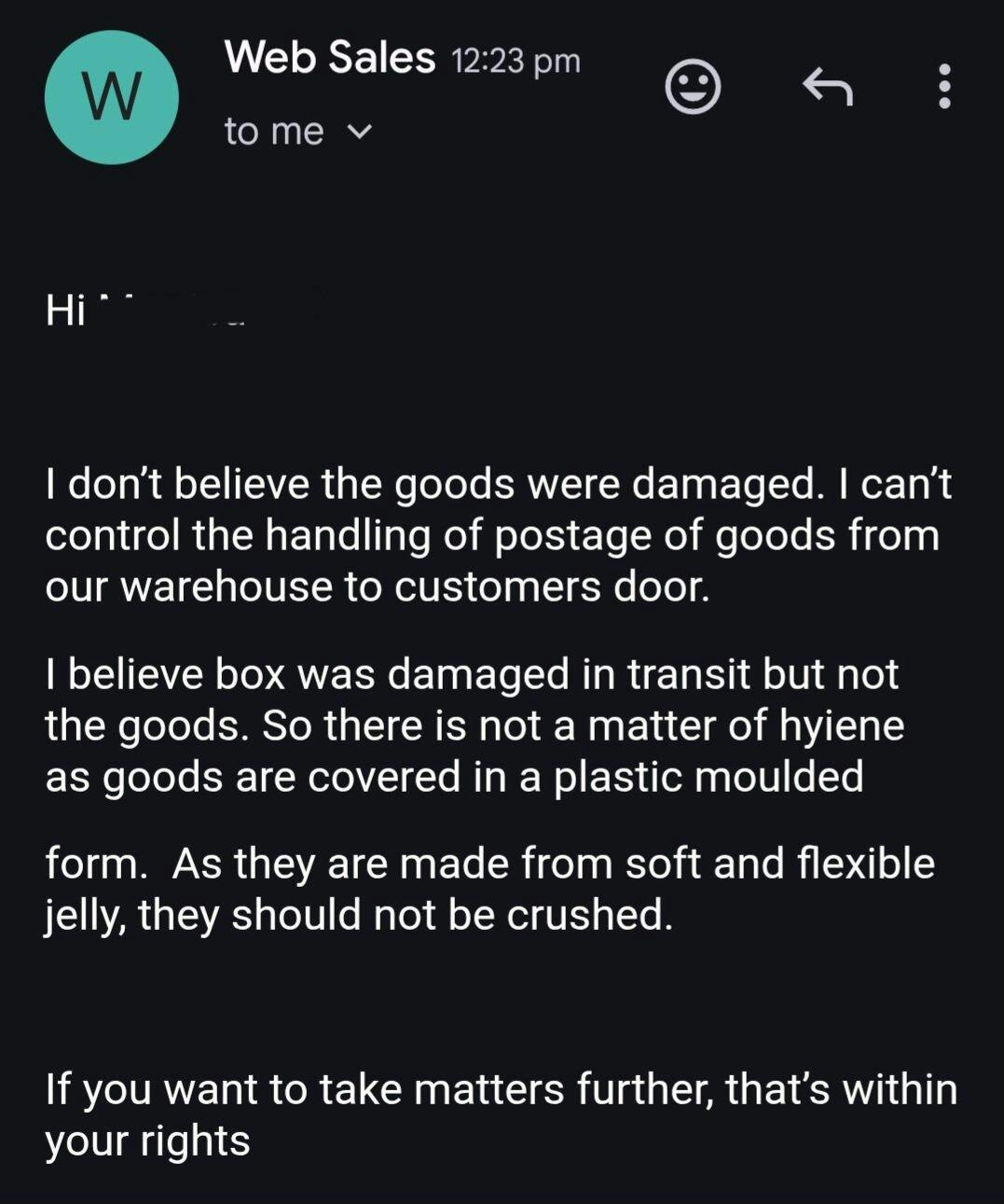Open the Web Sales sender avatar
1004x1204 pixels.
pyautogui.click(x=111, y=97)
